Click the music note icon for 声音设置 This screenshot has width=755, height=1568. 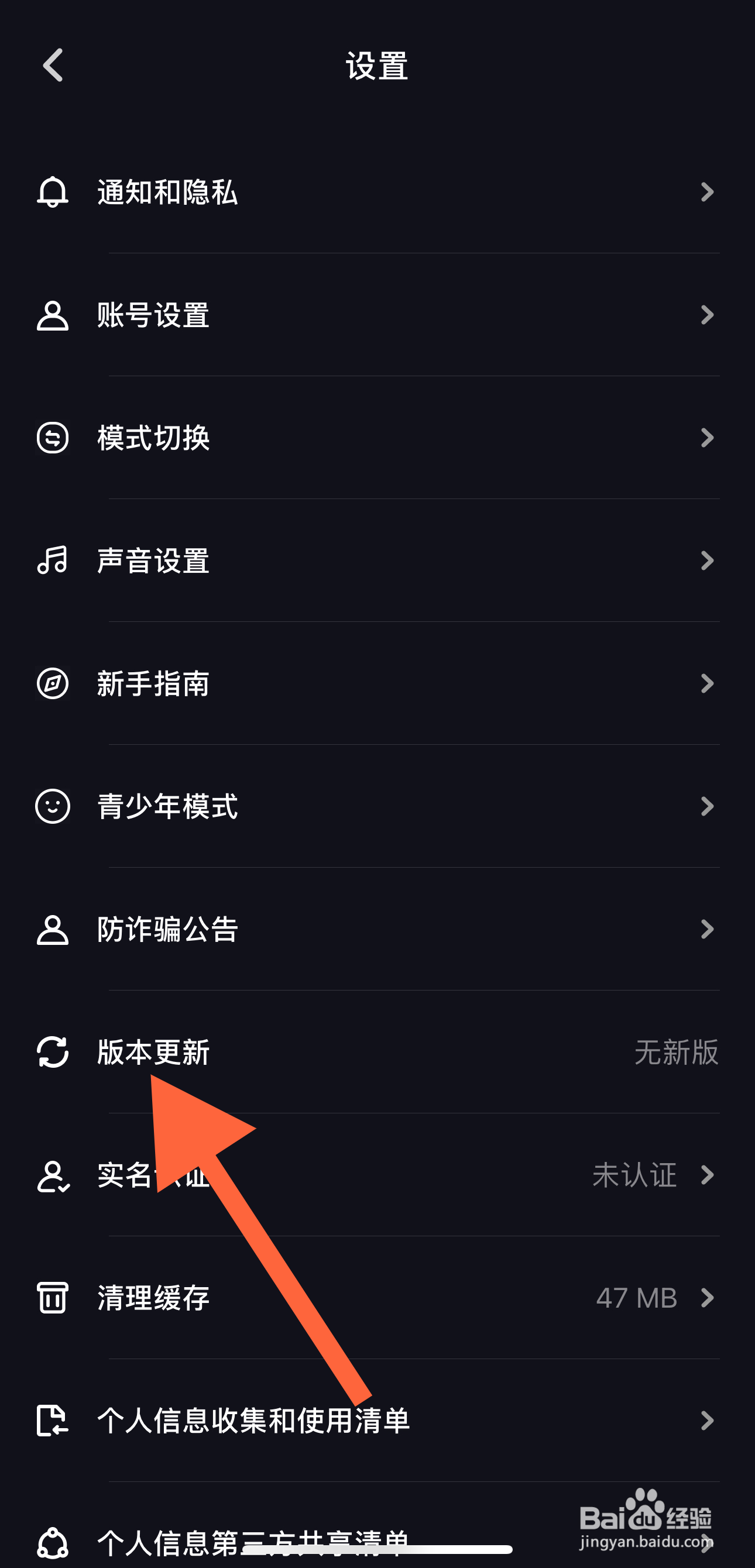pos(52,561)
